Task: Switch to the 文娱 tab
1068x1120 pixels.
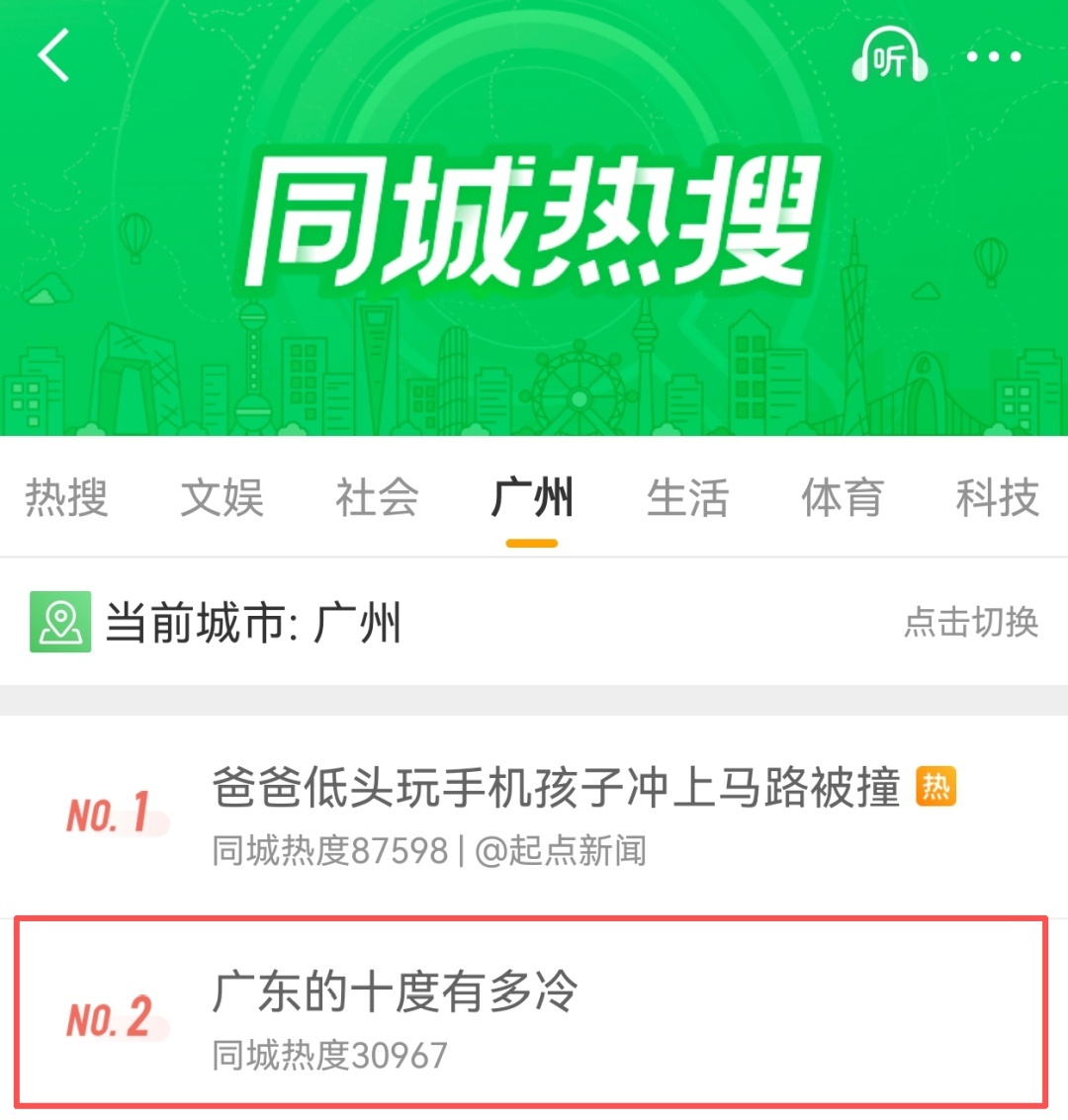Action: [x=222, y=496]
